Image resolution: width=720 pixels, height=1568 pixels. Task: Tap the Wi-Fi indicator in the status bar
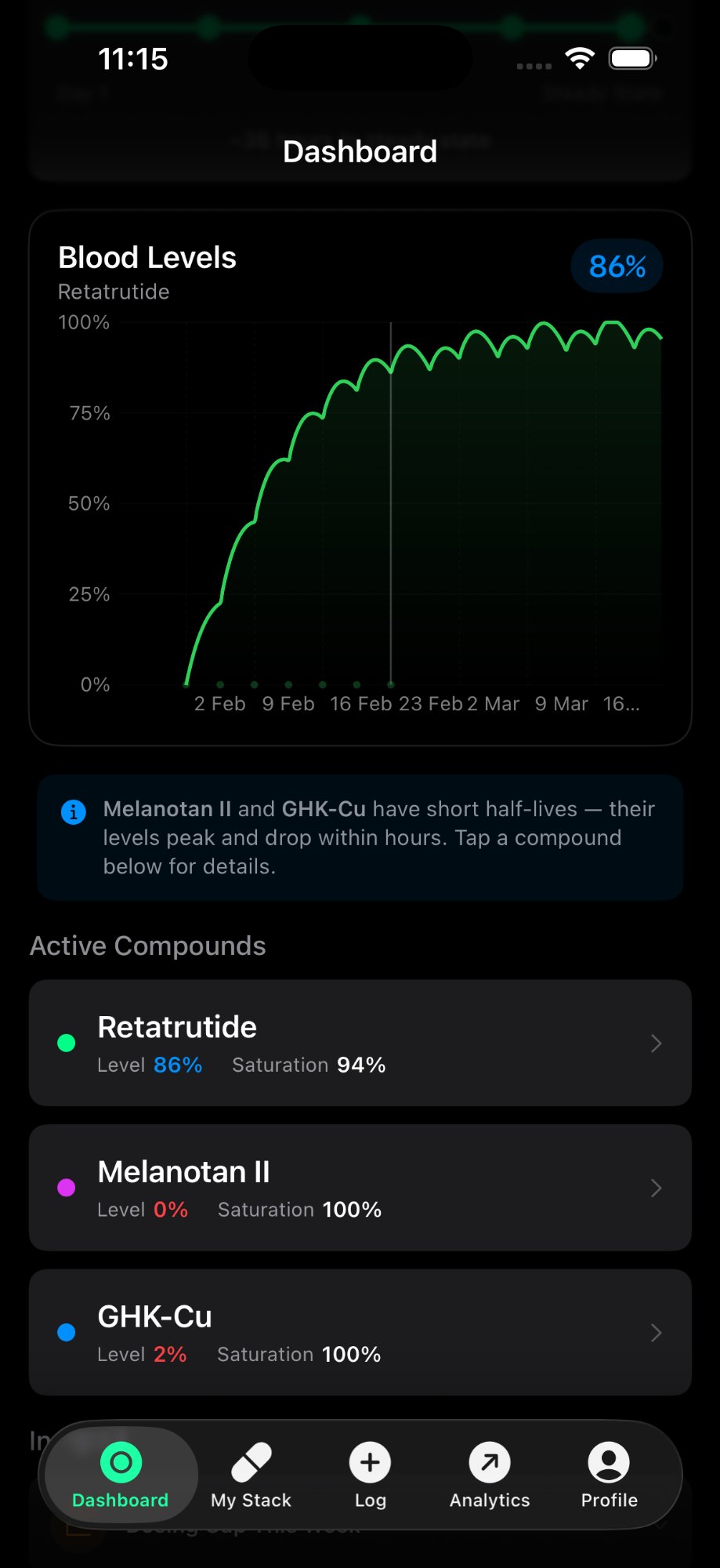(580, 58)
